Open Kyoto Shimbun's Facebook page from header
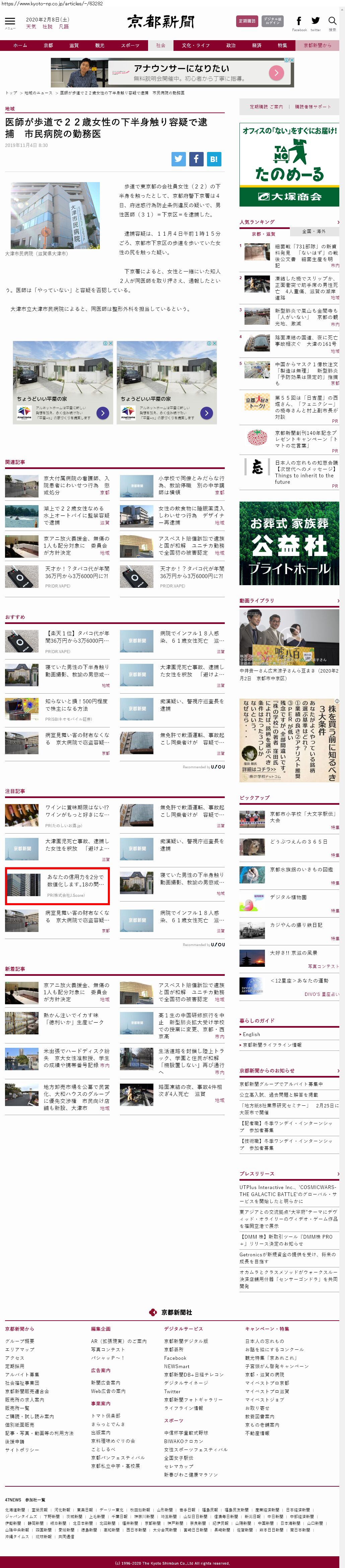The height and width of the screenshot is (1568, 345). tap(299, 22)
